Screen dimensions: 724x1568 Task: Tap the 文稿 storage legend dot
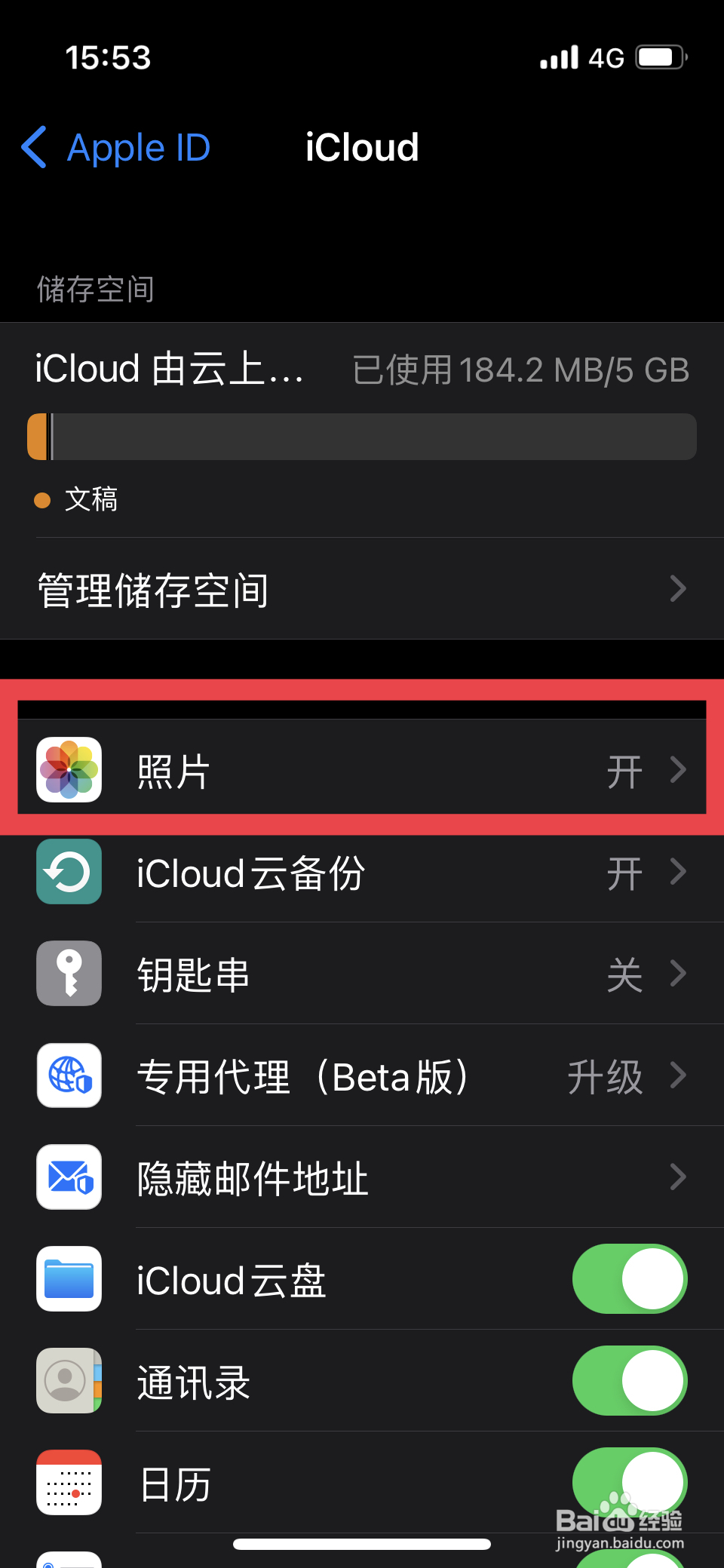point(43,500)
